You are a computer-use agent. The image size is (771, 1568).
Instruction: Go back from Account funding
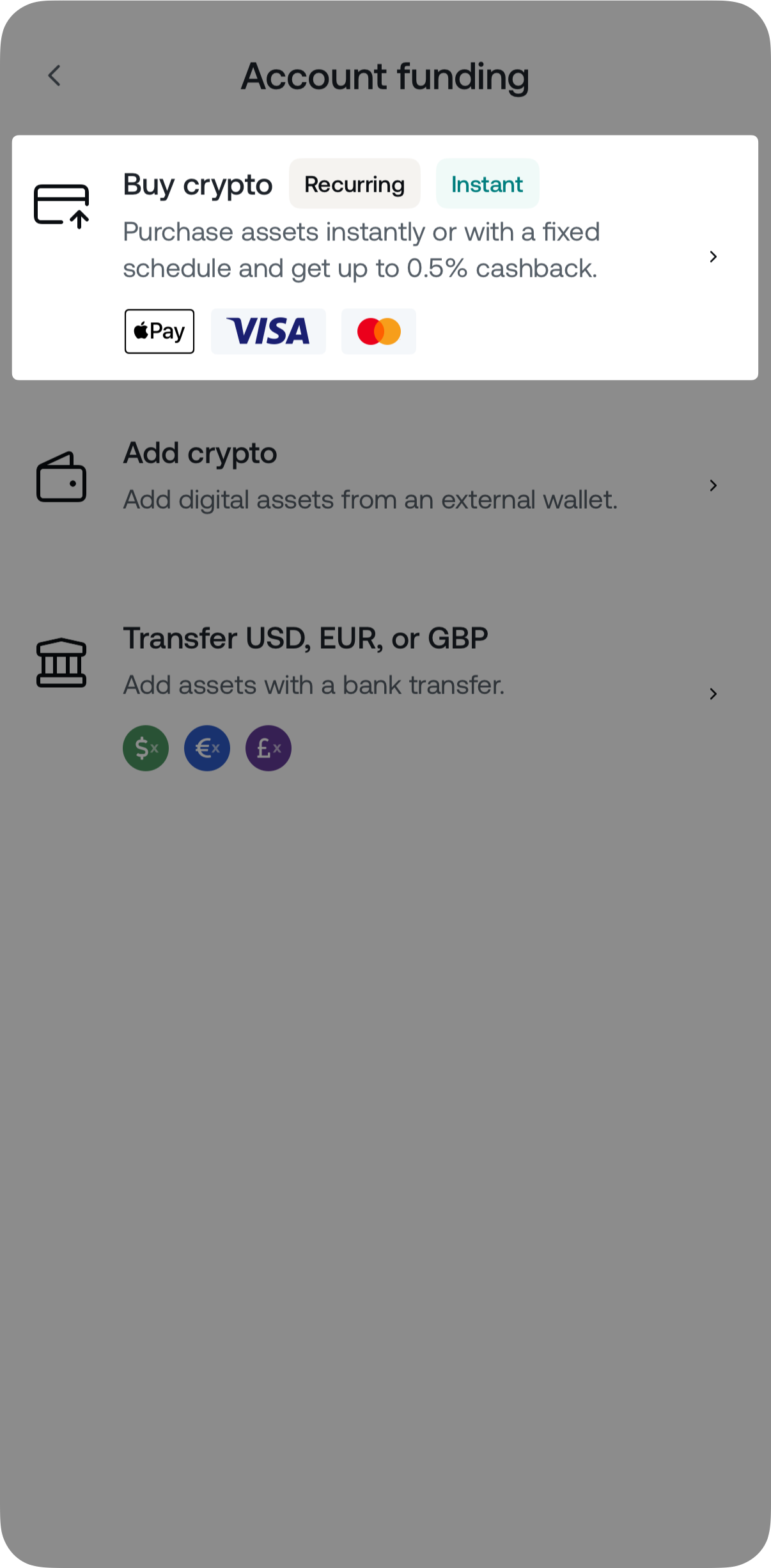pyautogui.click(x=55, y=75)
